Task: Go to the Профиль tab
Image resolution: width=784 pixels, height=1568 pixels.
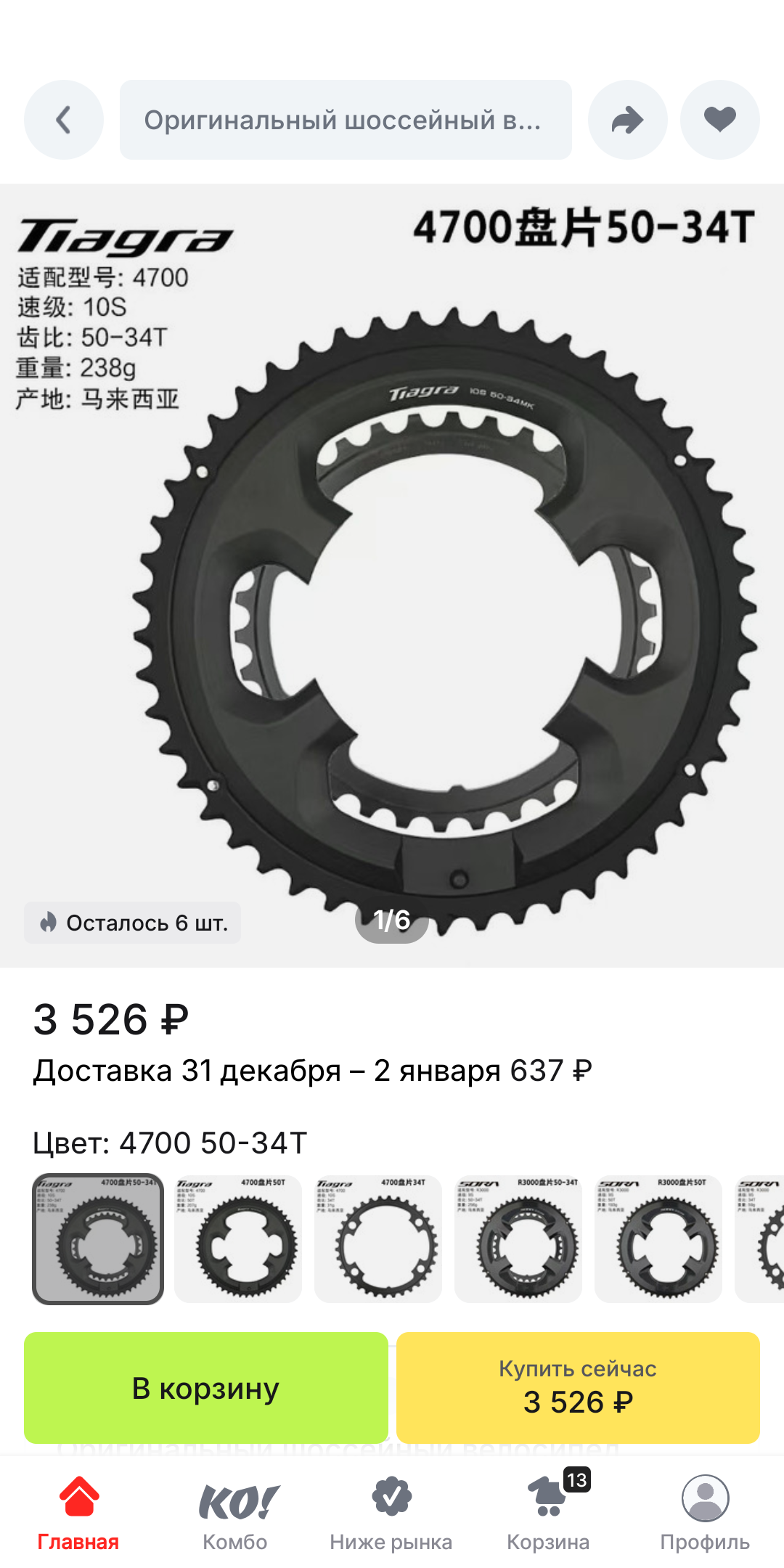Action: click(705, 1513)
